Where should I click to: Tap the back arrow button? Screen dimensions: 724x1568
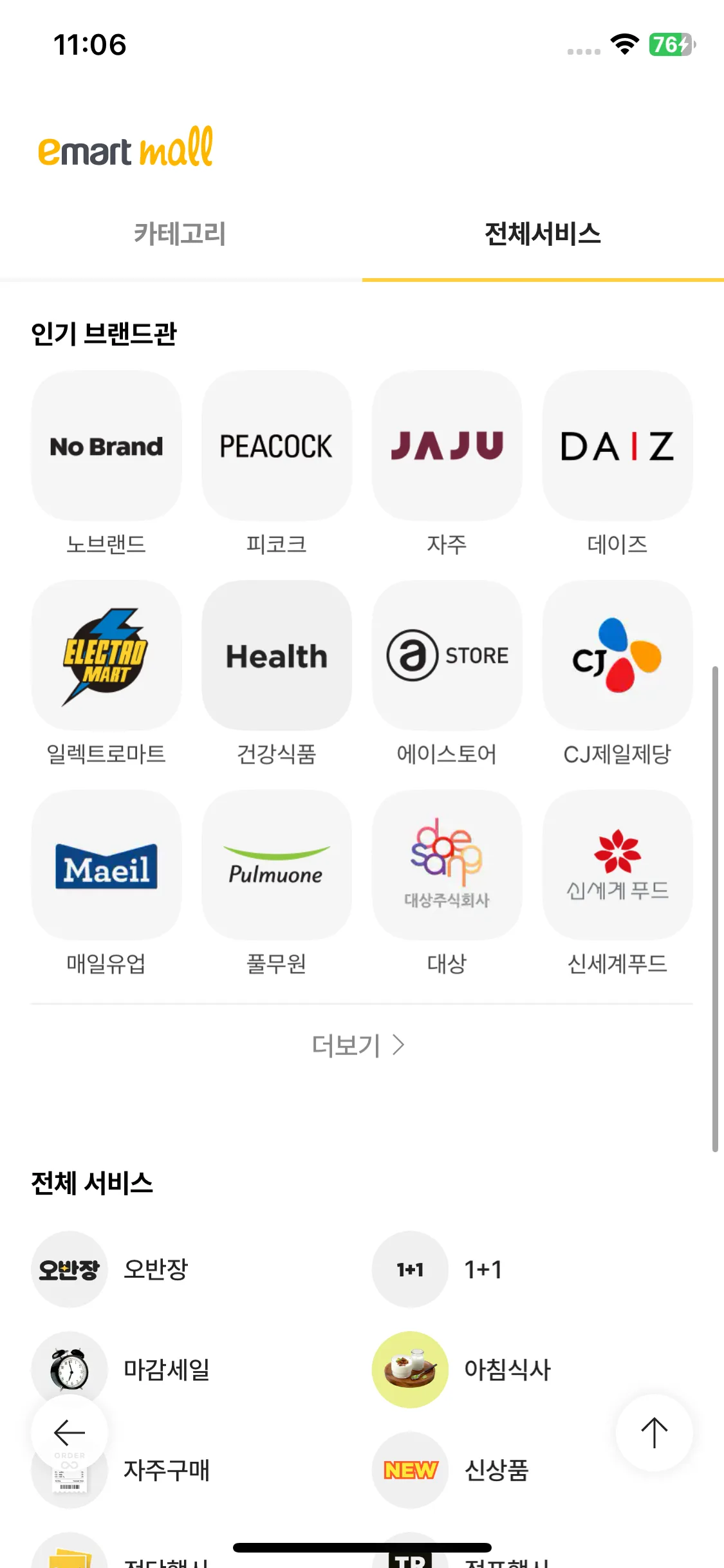point(69,1433)
